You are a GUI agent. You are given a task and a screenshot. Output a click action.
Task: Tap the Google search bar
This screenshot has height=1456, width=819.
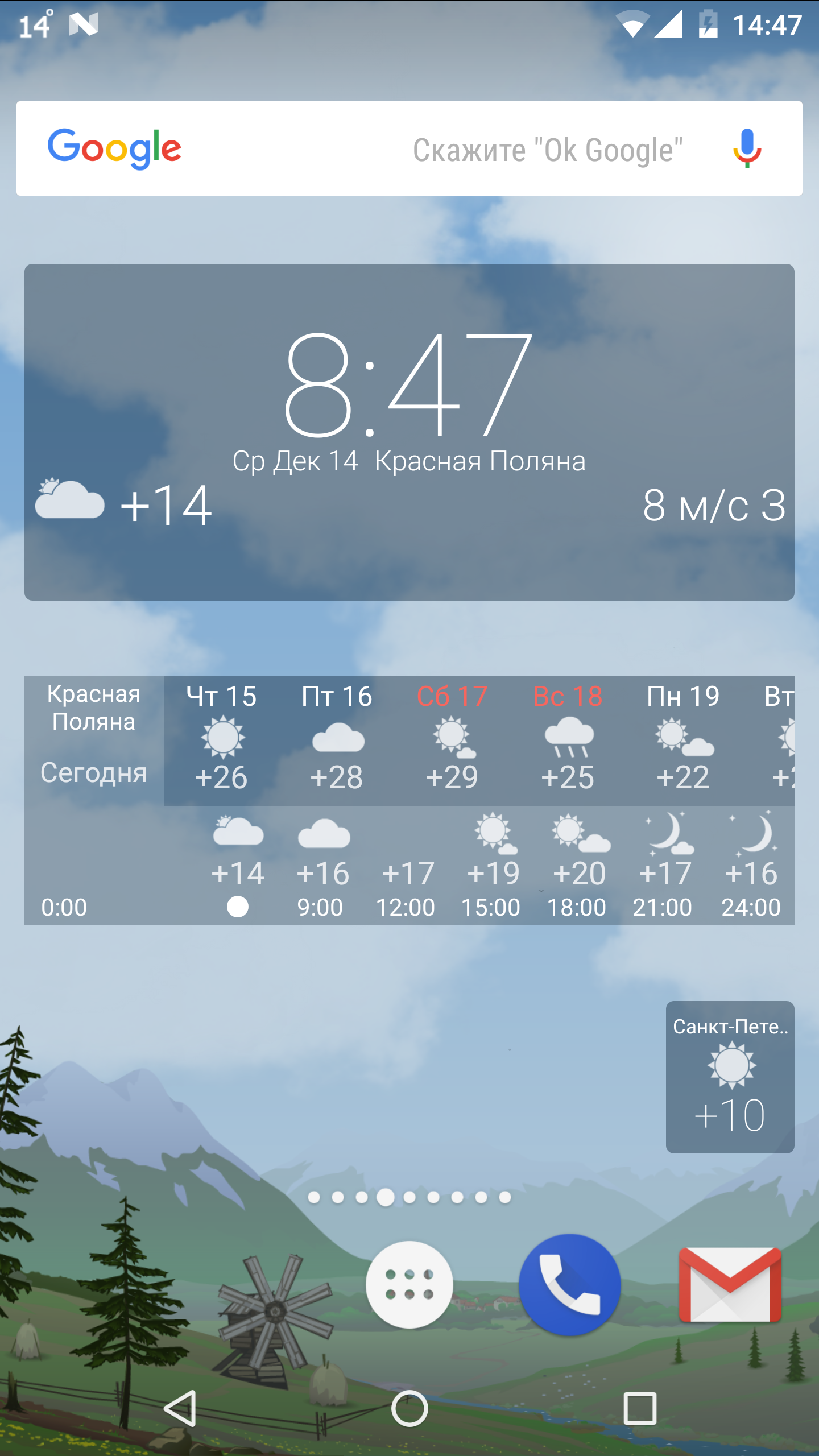pos(409,148)
